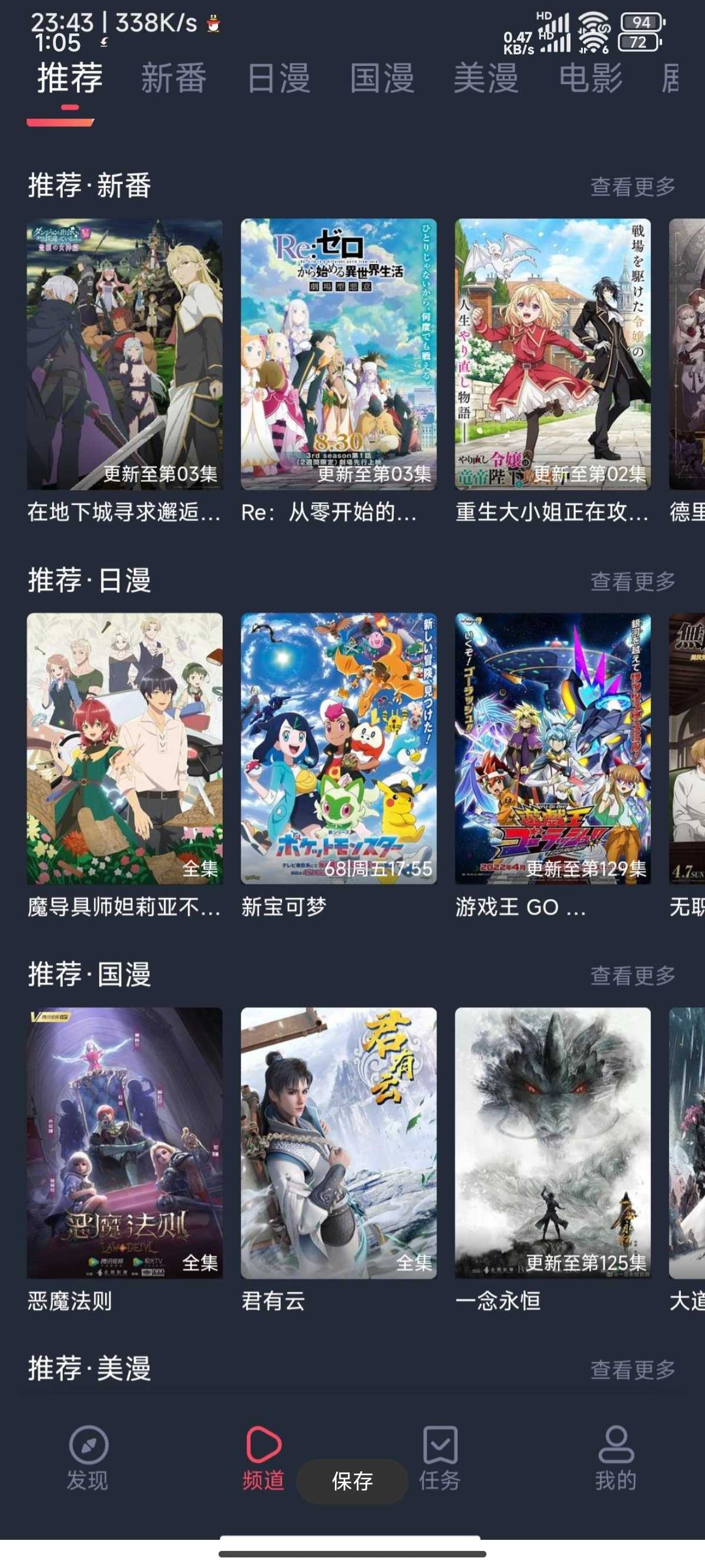Select the 日漫 tab
Viewport: 705px width, 1568px height.
coord(278,79)
